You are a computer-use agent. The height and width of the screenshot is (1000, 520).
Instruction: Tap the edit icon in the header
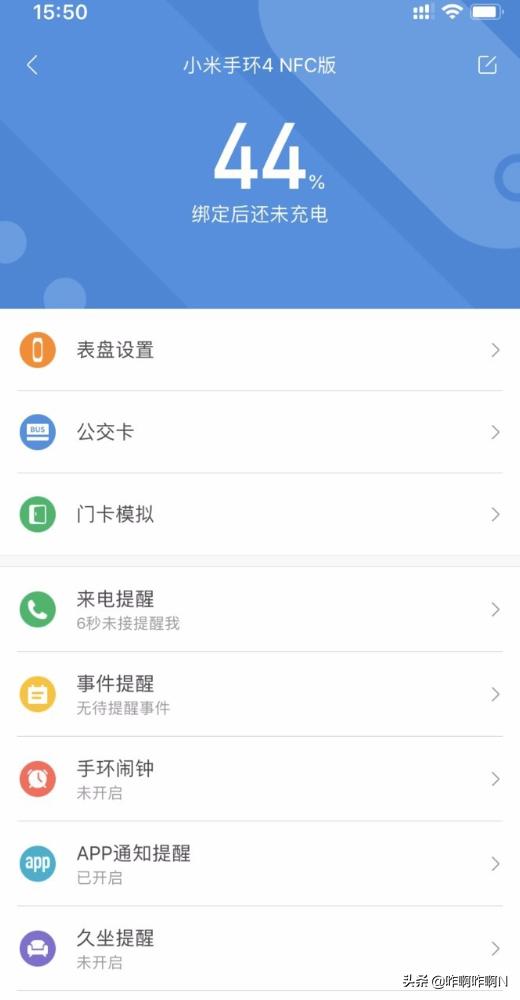pos(487,65)
